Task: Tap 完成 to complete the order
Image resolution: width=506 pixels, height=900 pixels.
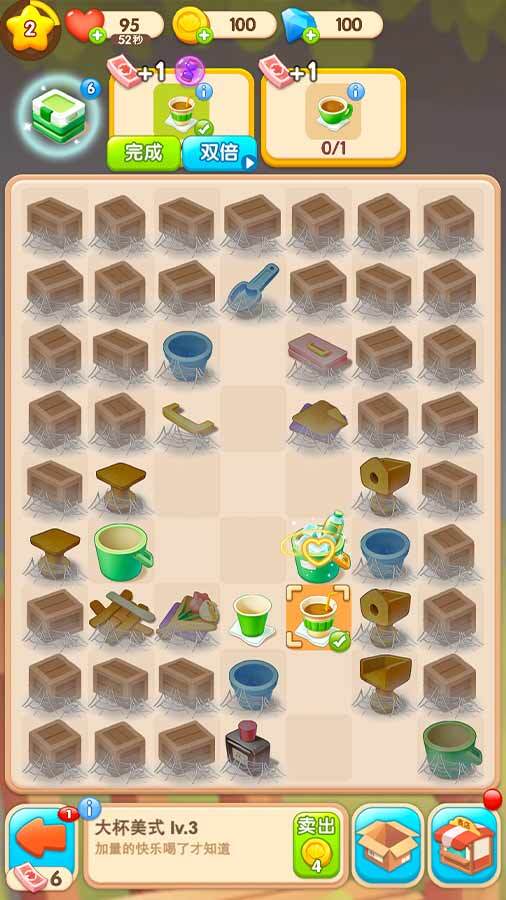Action: click(143, 153)
